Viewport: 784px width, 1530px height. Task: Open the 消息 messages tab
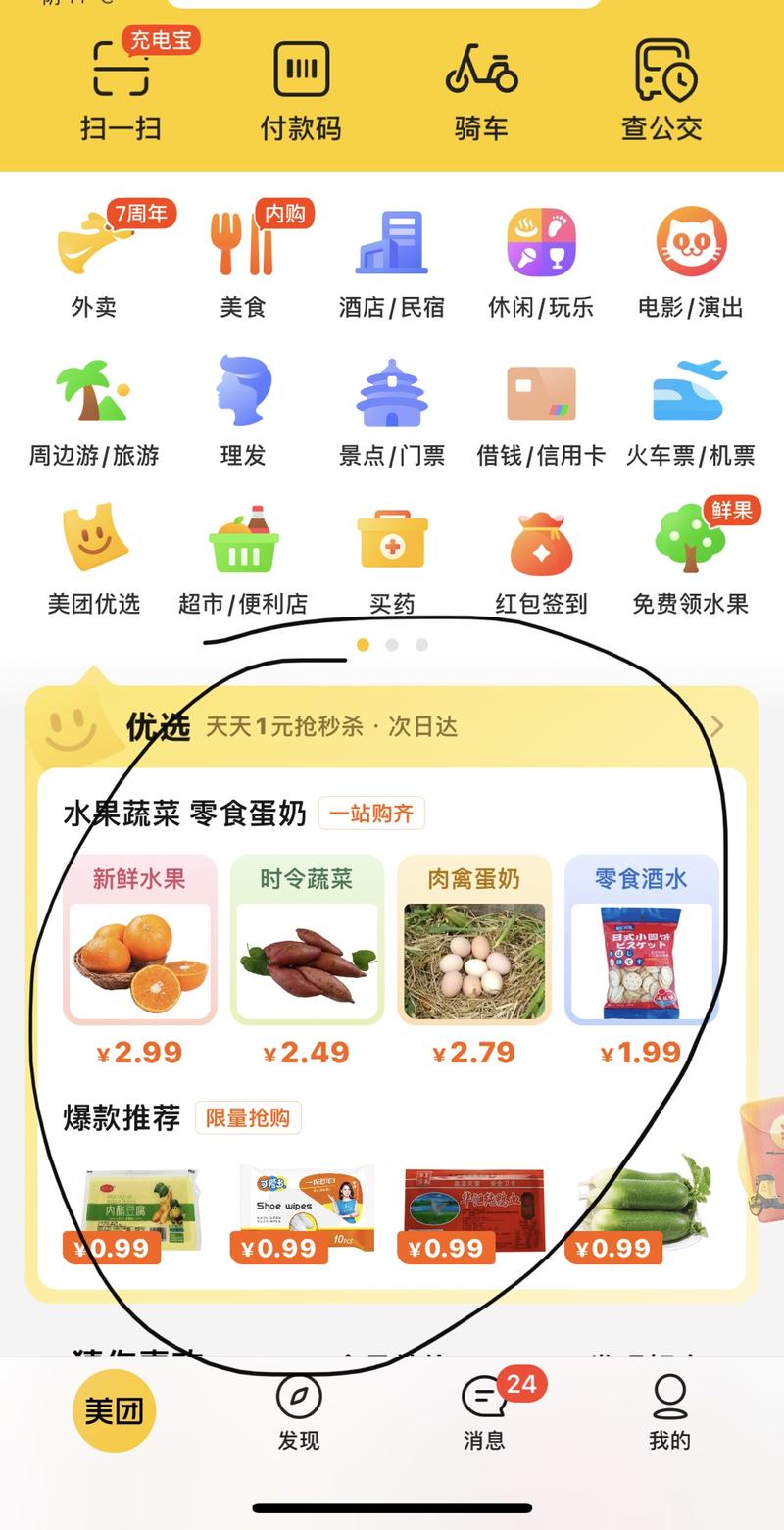tap(484, 1412)
